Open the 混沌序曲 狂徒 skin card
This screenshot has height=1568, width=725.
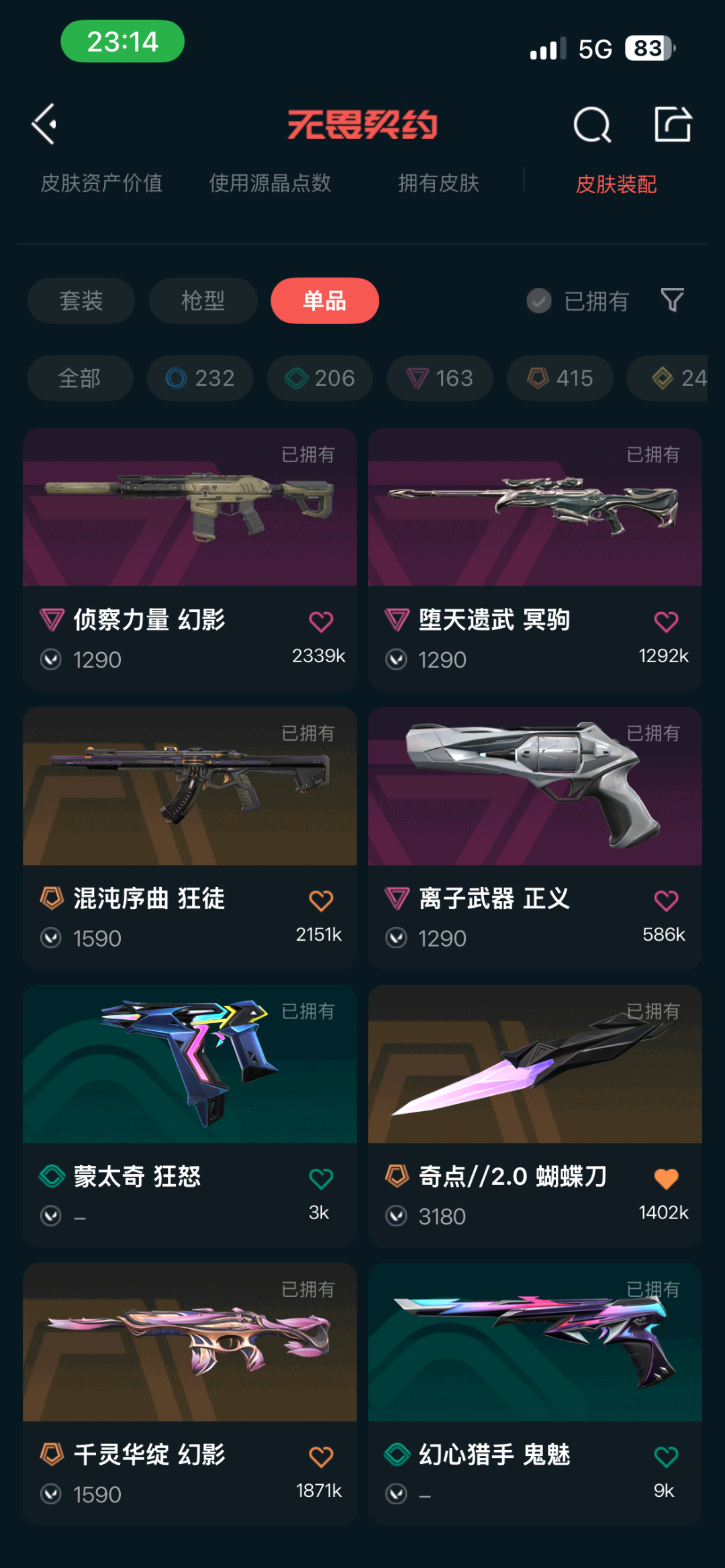190,838
